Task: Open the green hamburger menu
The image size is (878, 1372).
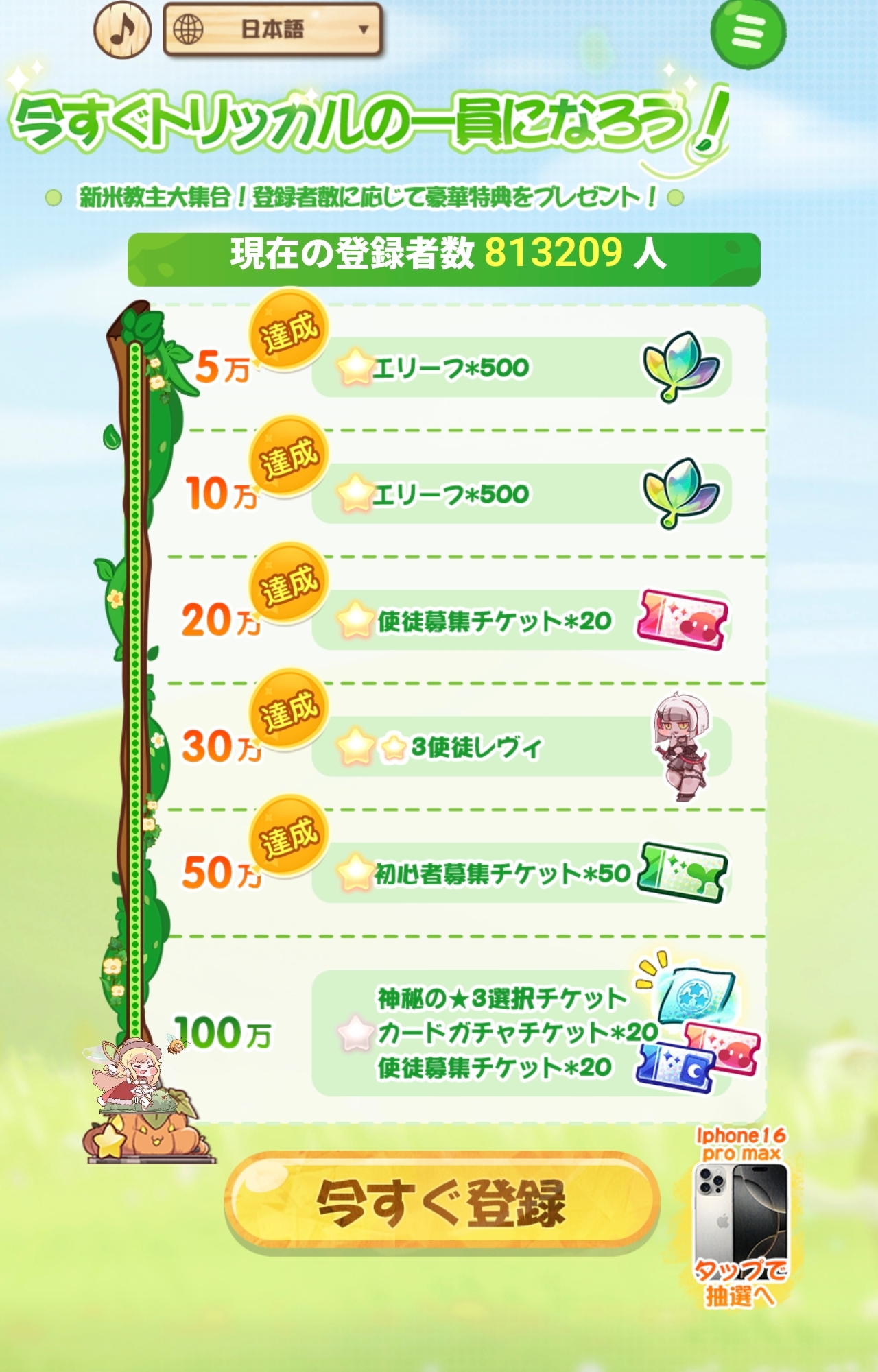Action: pos(748,32)
